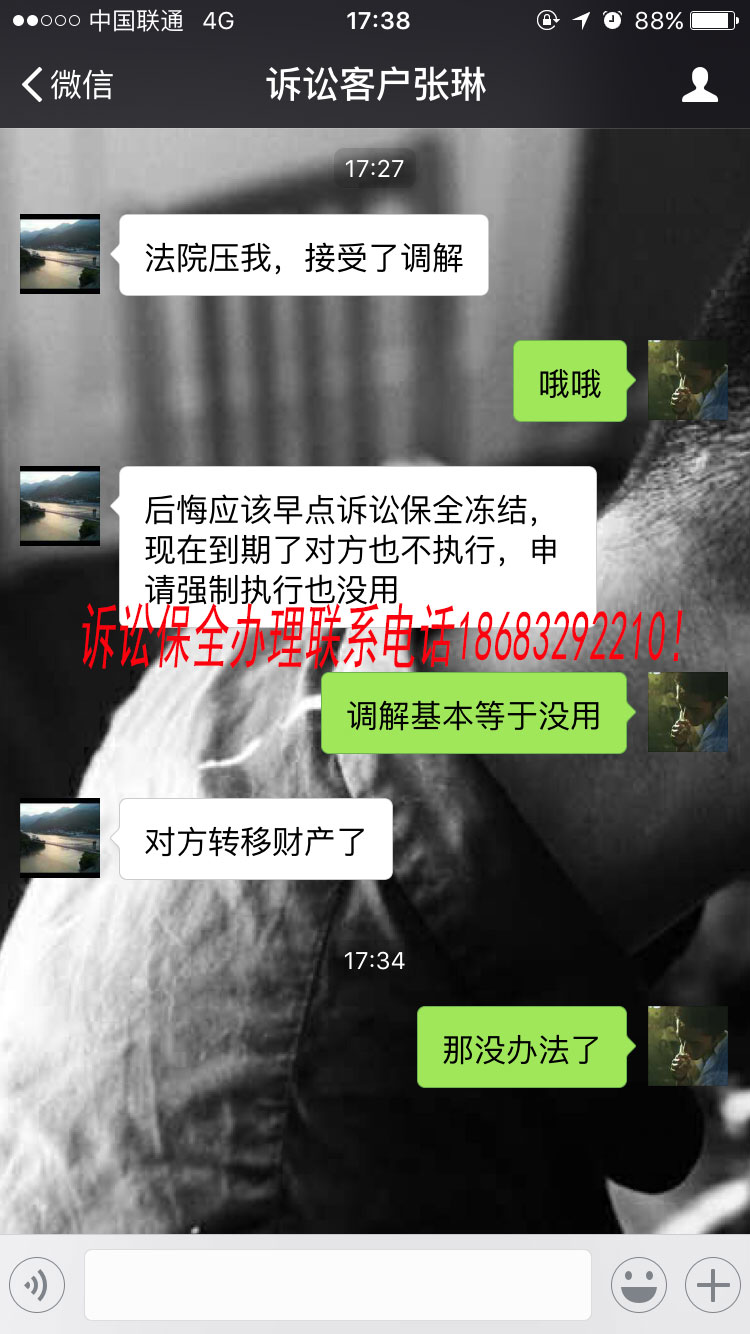Tap the message 对方转移财产了

coord(255,839)
